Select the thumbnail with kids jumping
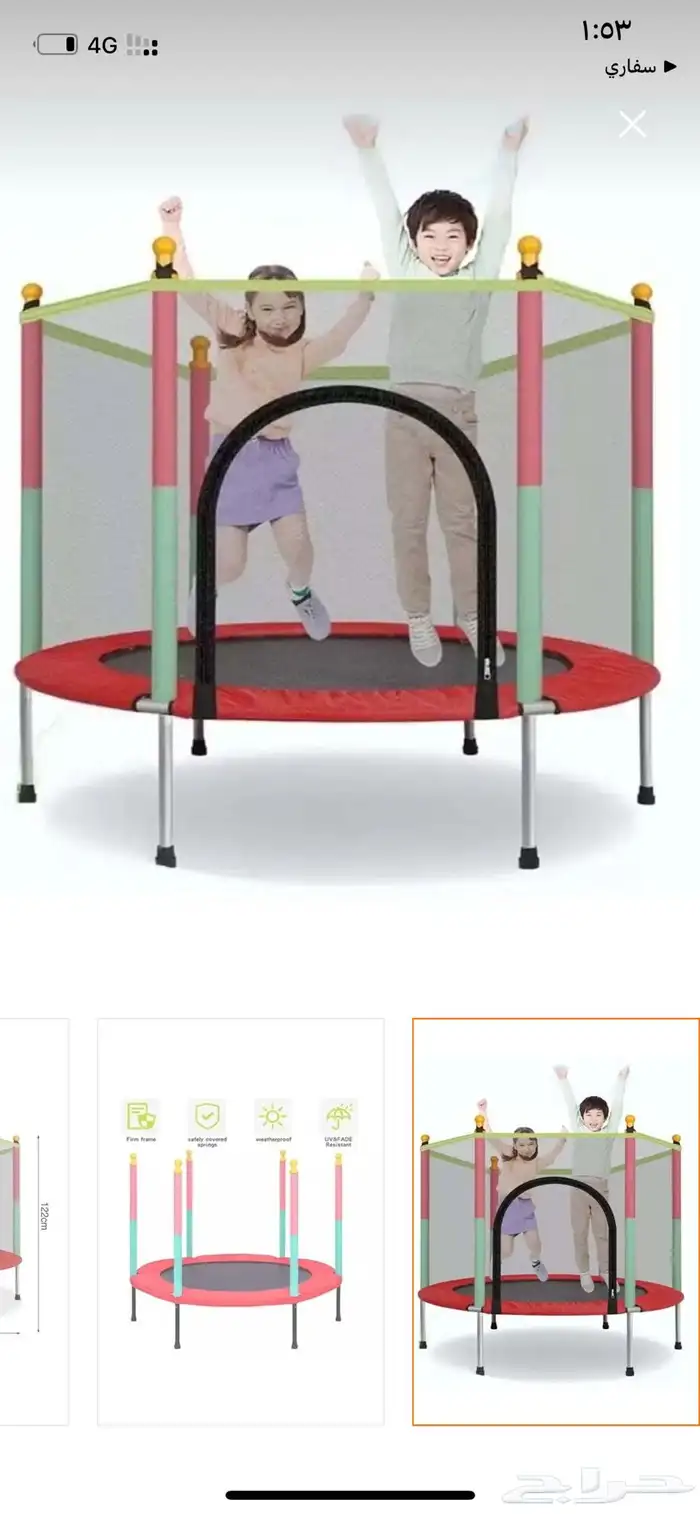This screenshot has height=1514, width=700. [555, 1221]
